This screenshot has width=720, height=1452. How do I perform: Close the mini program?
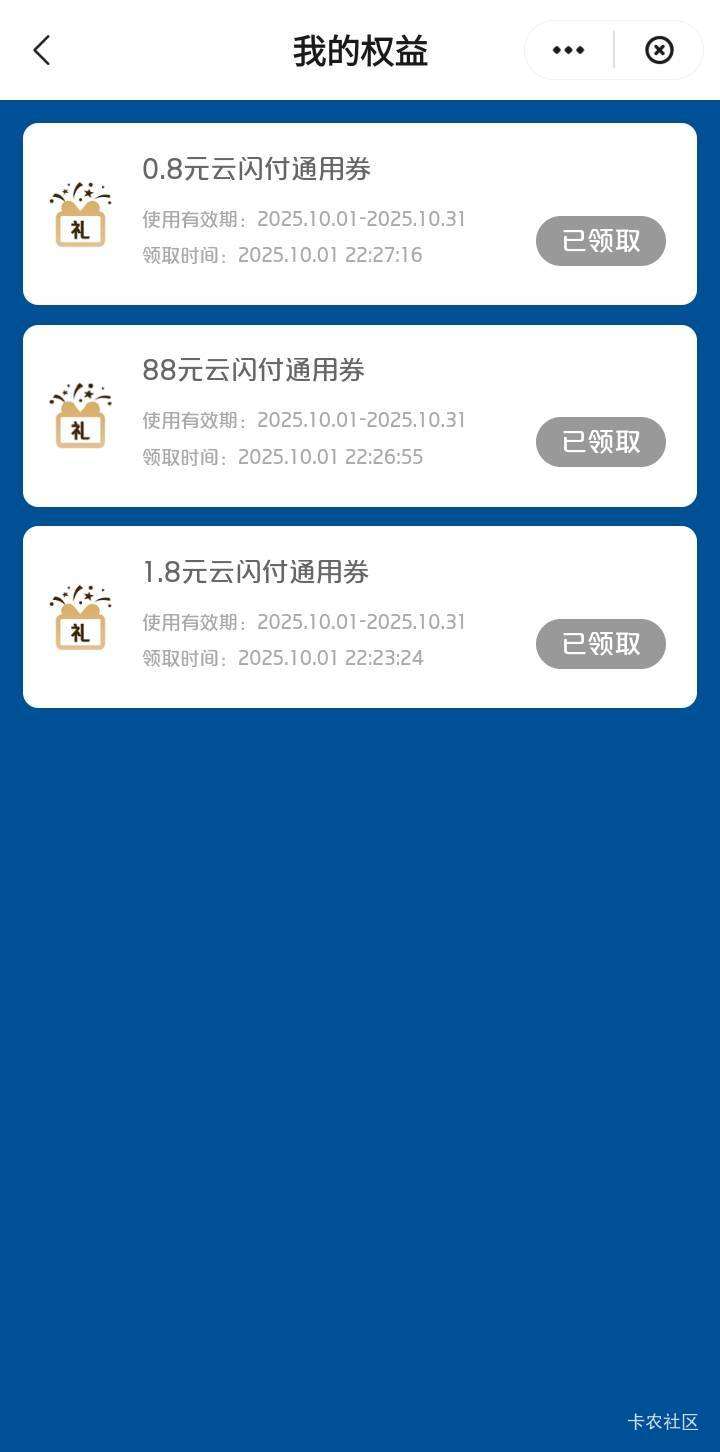pyautogui.click(x=659, y=50)
